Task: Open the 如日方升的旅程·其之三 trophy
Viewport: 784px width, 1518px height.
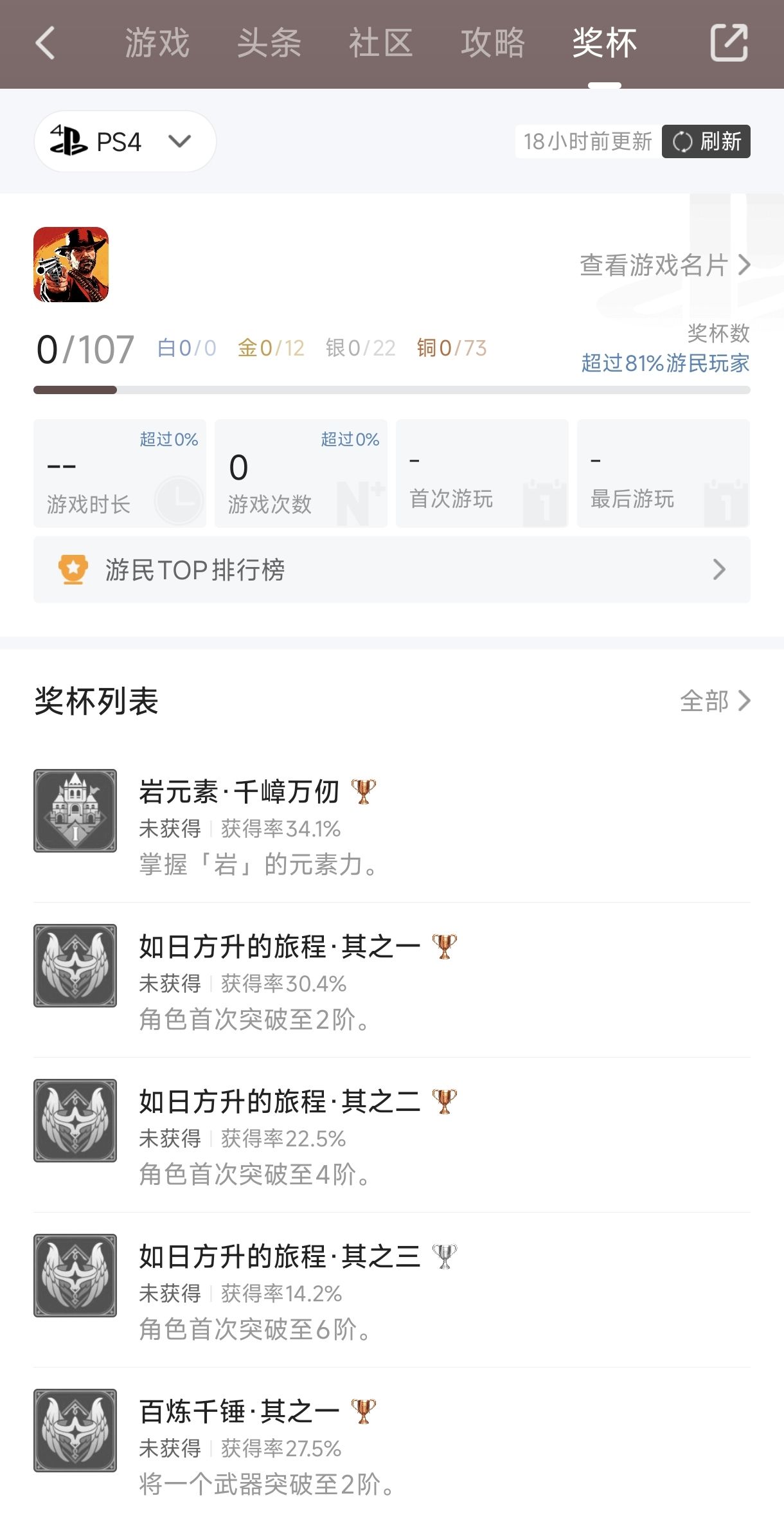Action: (x=391, y=1291)
